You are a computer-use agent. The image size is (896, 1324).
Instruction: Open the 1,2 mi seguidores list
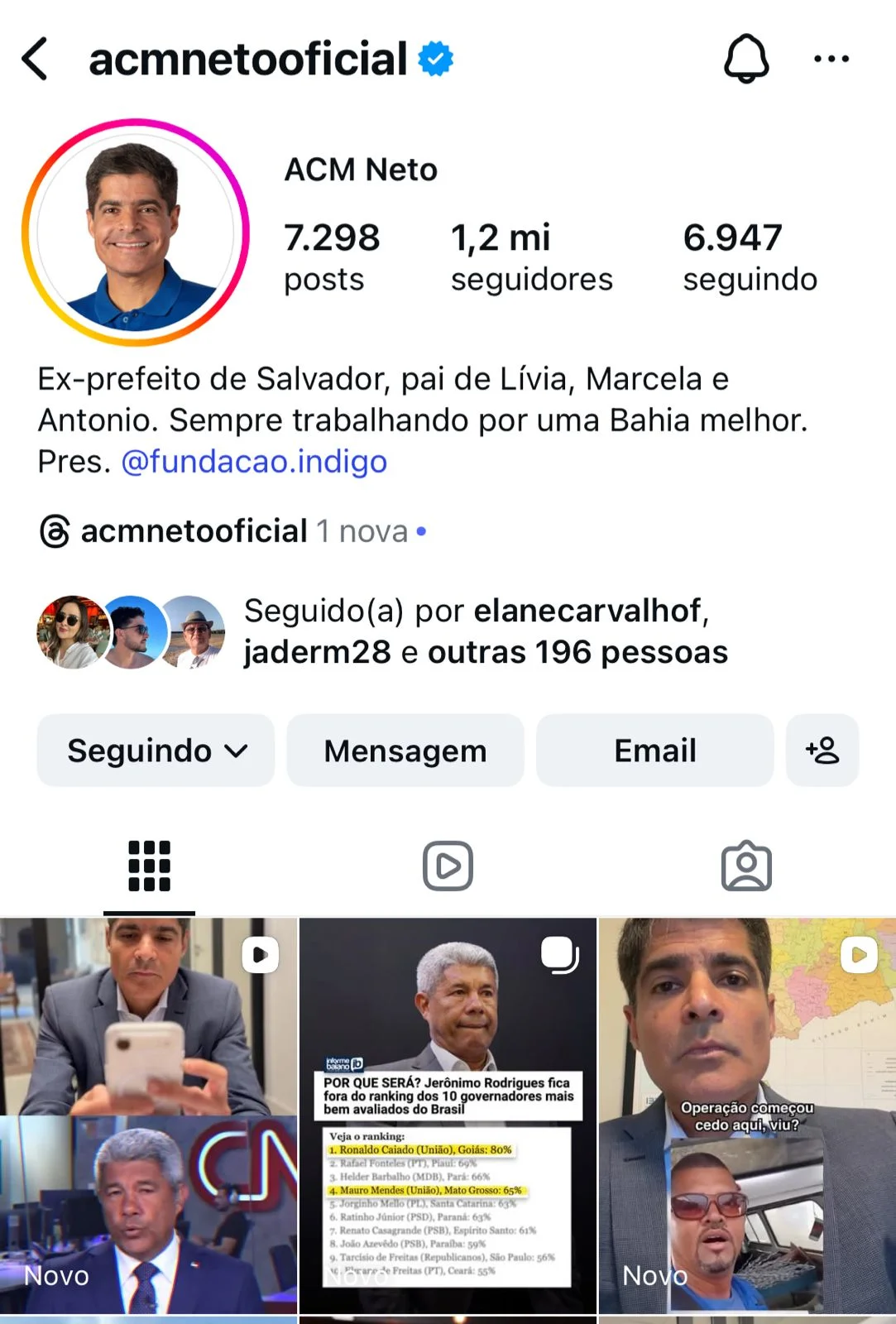click(x=531, y=257)
